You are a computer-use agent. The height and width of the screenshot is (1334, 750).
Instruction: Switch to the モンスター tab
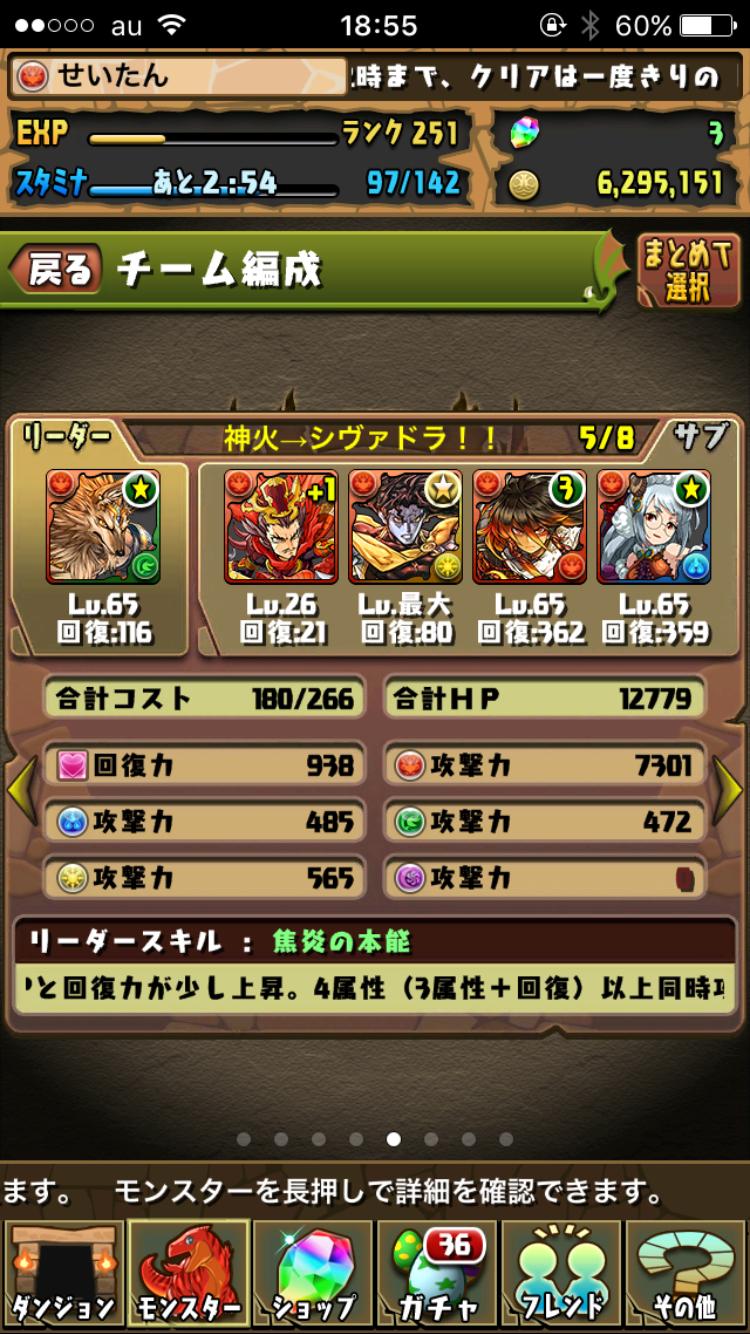[188, 1274]
